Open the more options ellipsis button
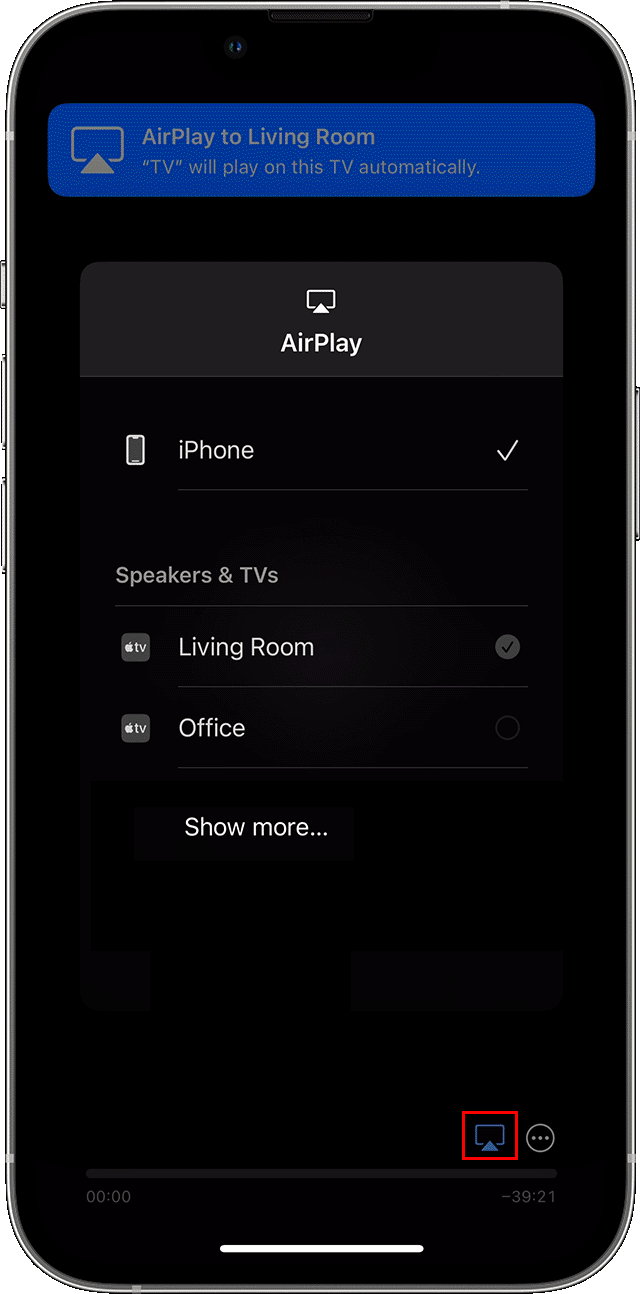Image resolution: width=640 pixels, height=1294 pixels. click(540, 1137)
